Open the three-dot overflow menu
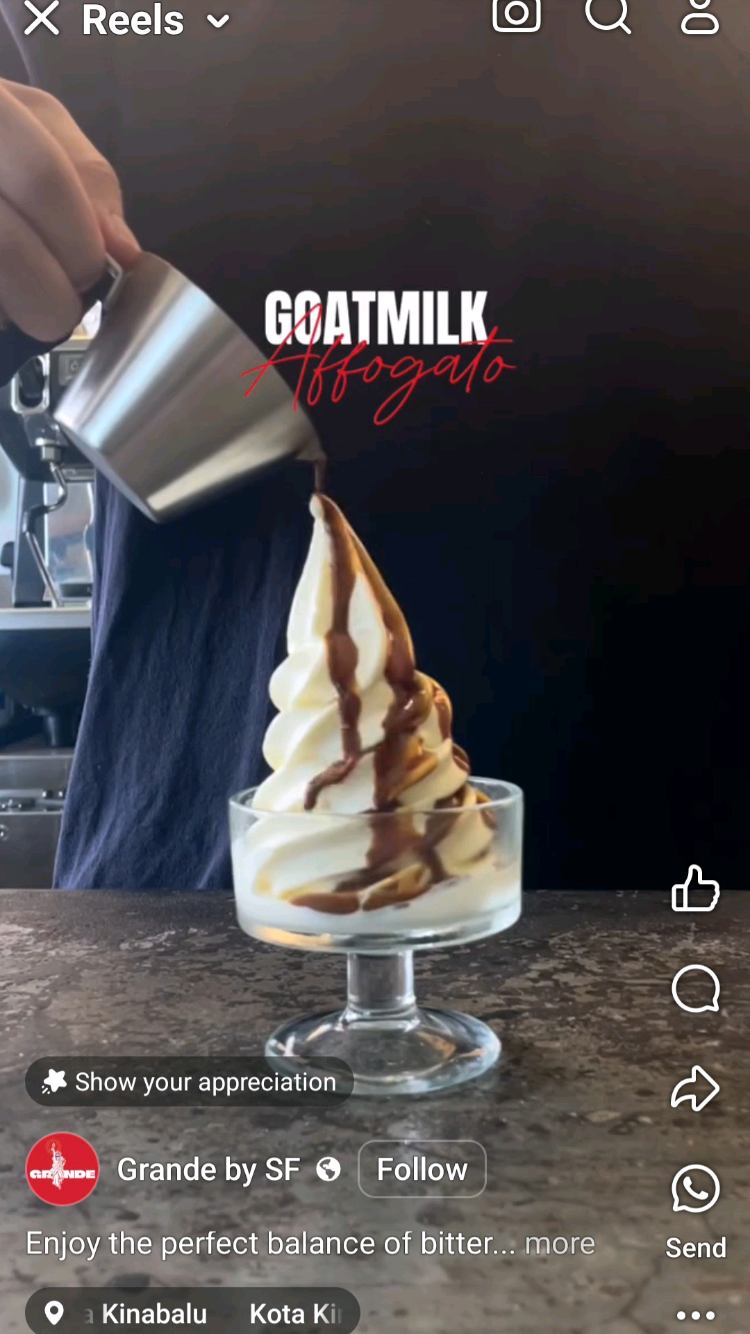 (695, 1315)
